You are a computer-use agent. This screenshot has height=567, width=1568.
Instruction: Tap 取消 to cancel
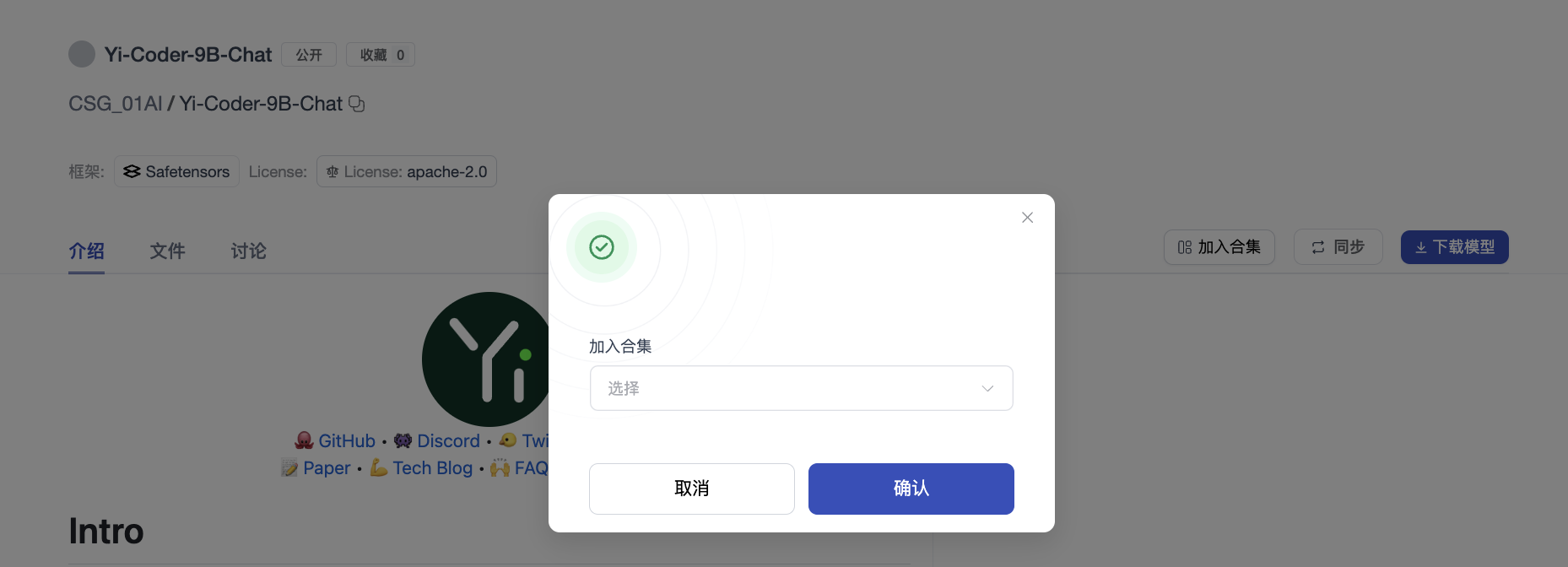pos(691,489)
